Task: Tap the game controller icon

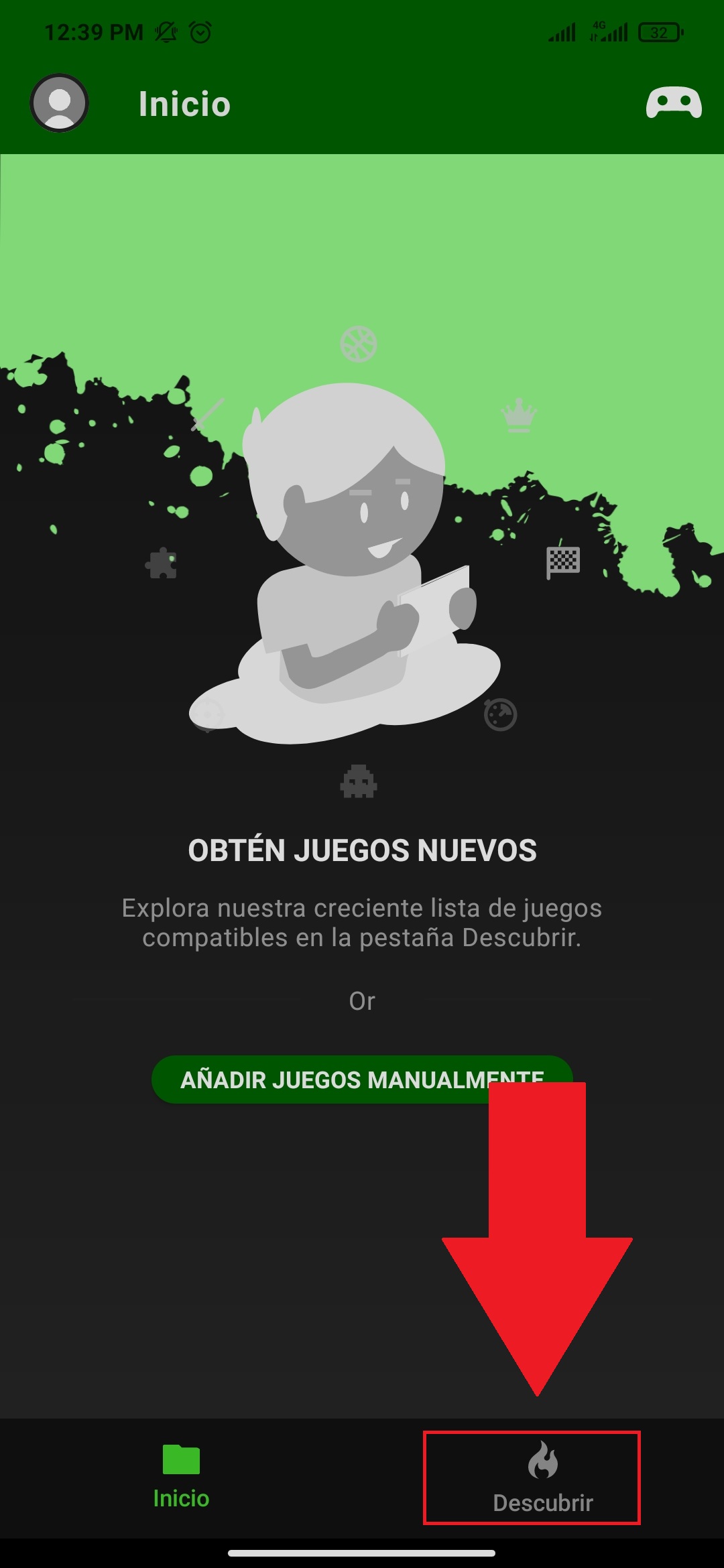Action: click(673, 103)
